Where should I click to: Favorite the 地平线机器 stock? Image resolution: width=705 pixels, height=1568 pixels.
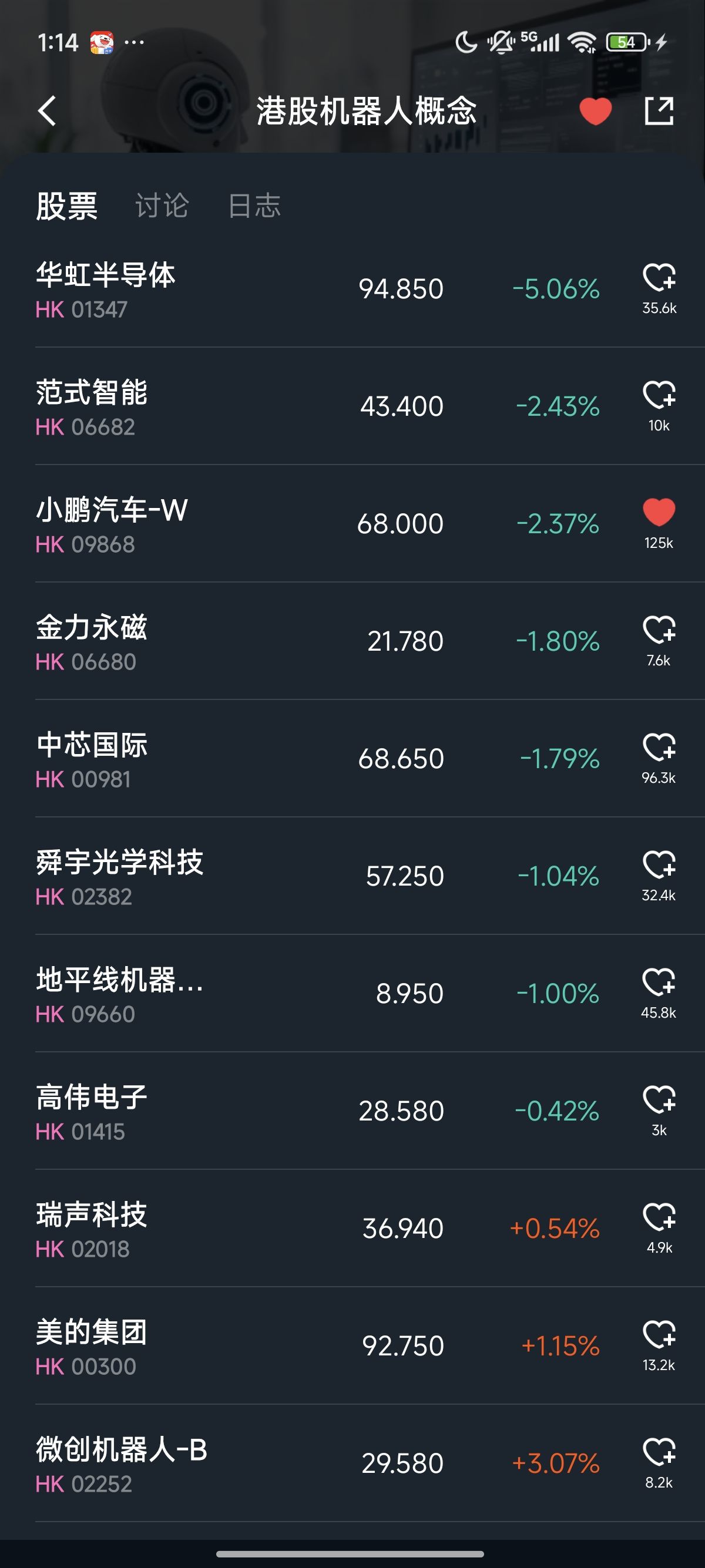point(659,982)
